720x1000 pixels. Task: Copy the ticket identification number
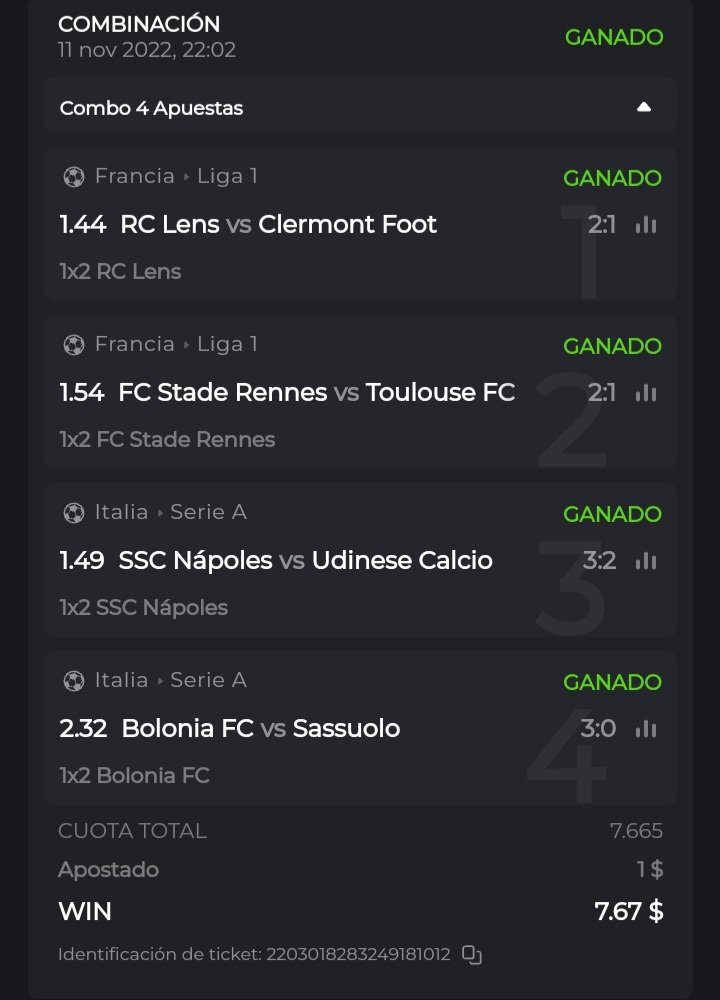[472, 955]
